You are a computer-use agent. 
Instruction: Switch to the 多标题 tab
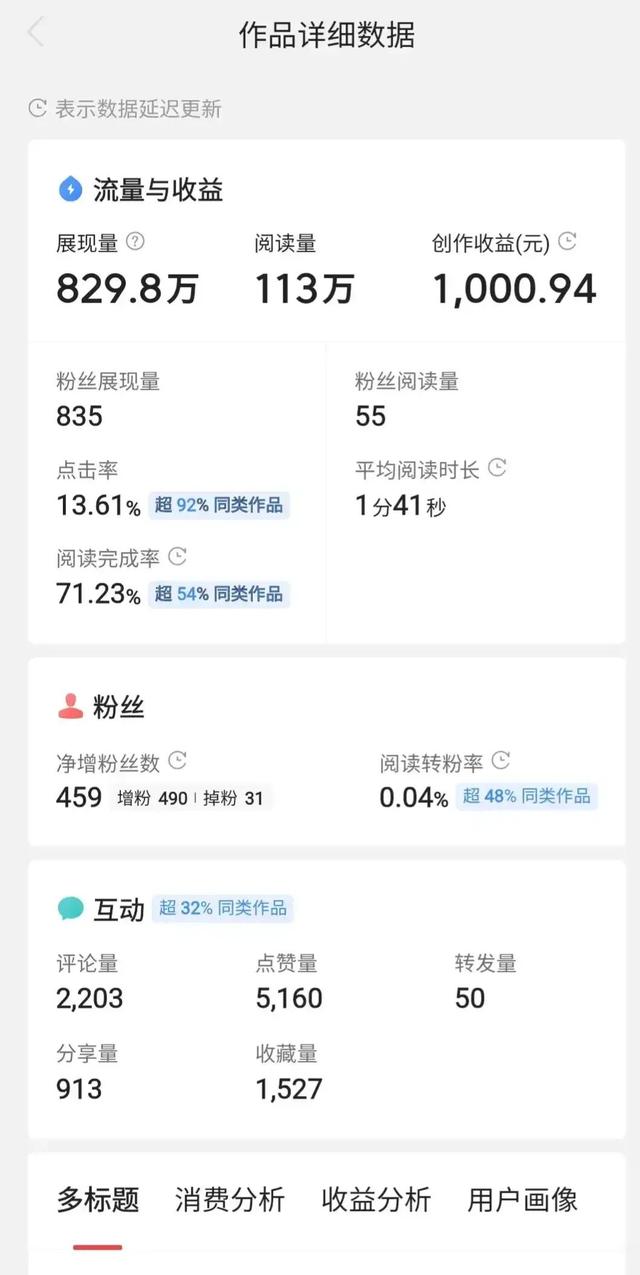98,1199
